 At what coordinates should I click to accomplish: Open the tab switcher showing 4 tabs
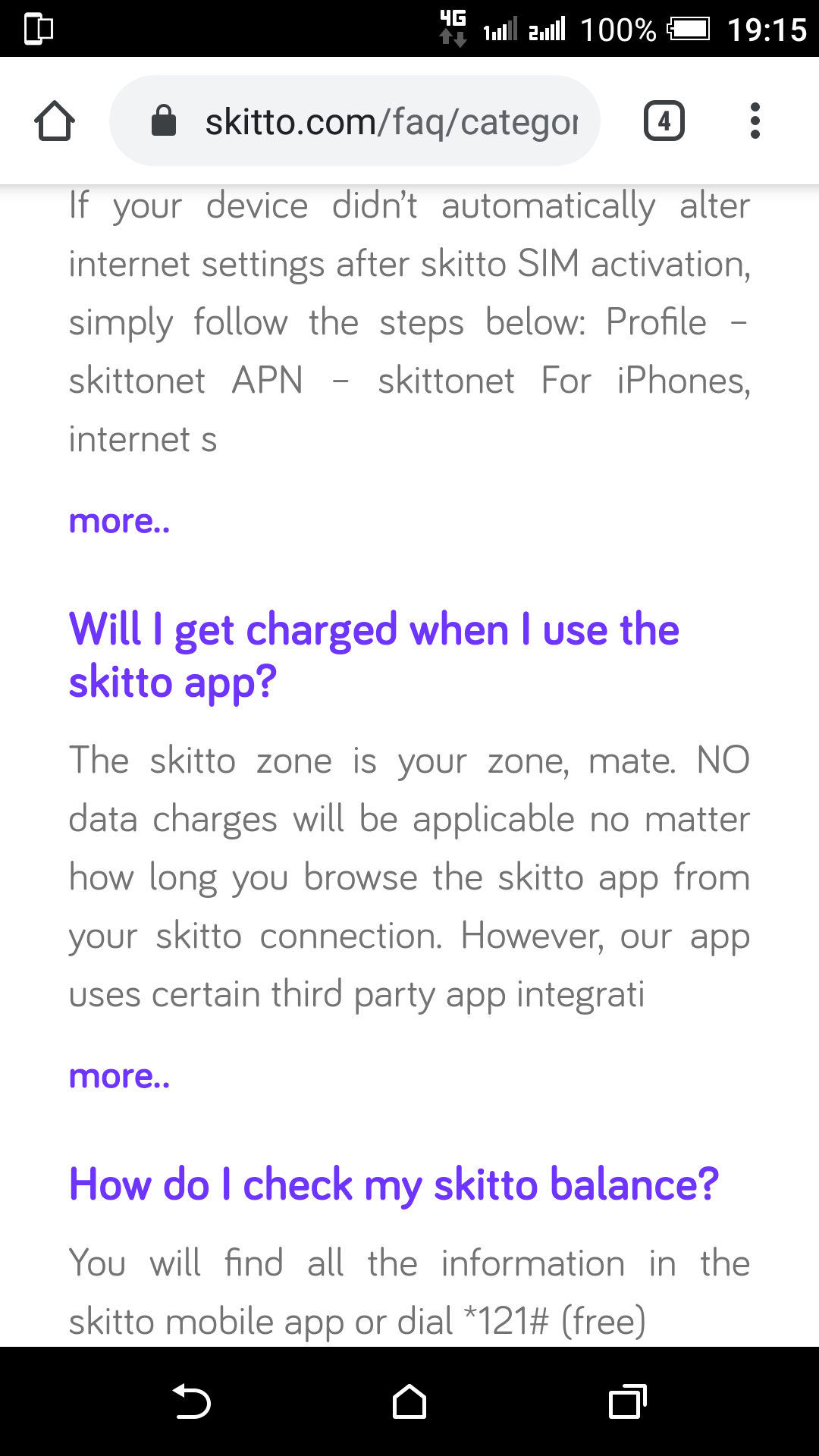pyautogui.click(x=664, y=121)
